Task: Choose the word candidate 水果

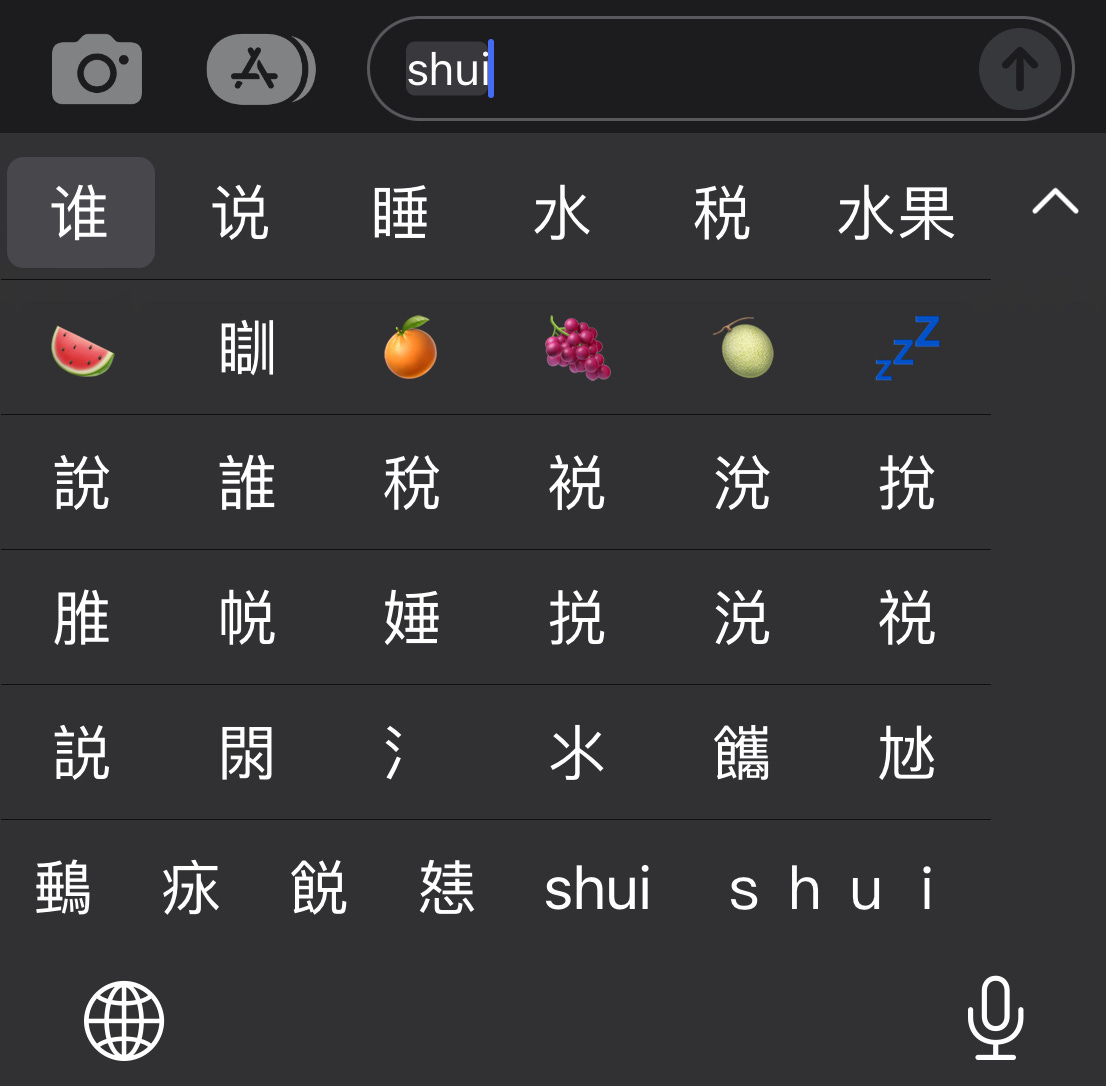Action: click(896, 213)
